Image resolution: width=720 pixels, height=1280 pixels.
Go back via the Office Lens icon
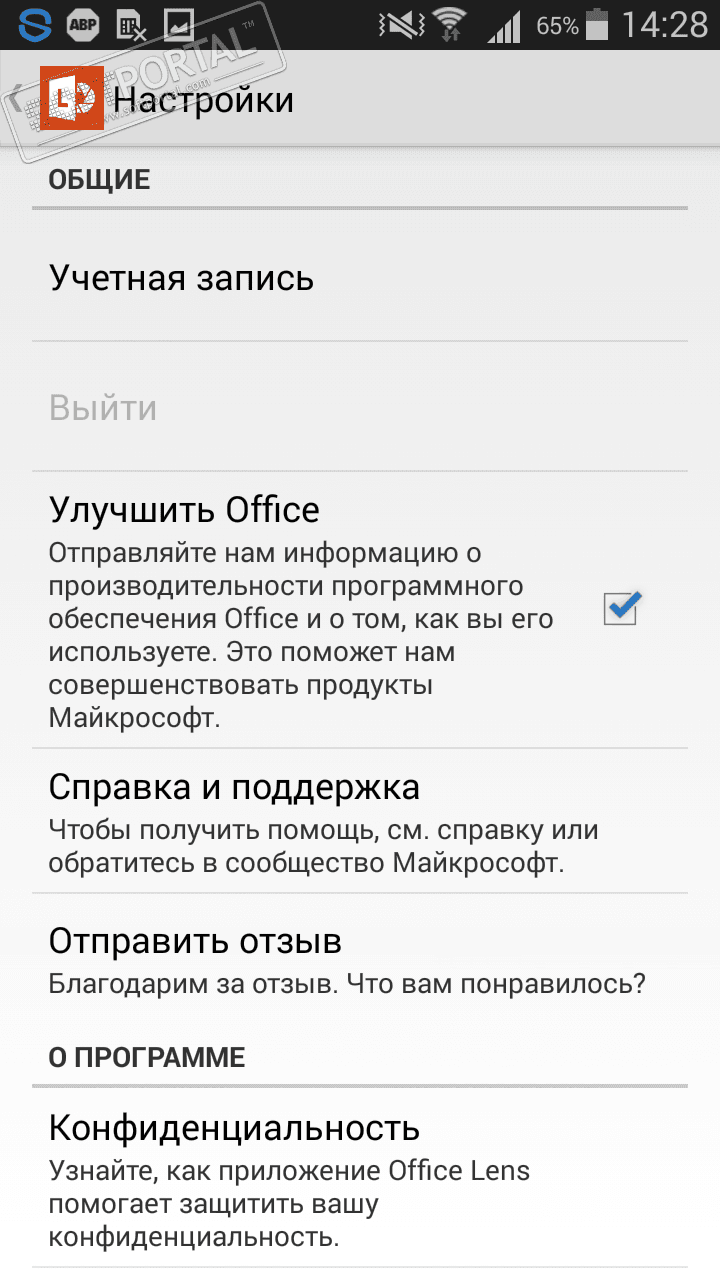[x=70, y=99]
